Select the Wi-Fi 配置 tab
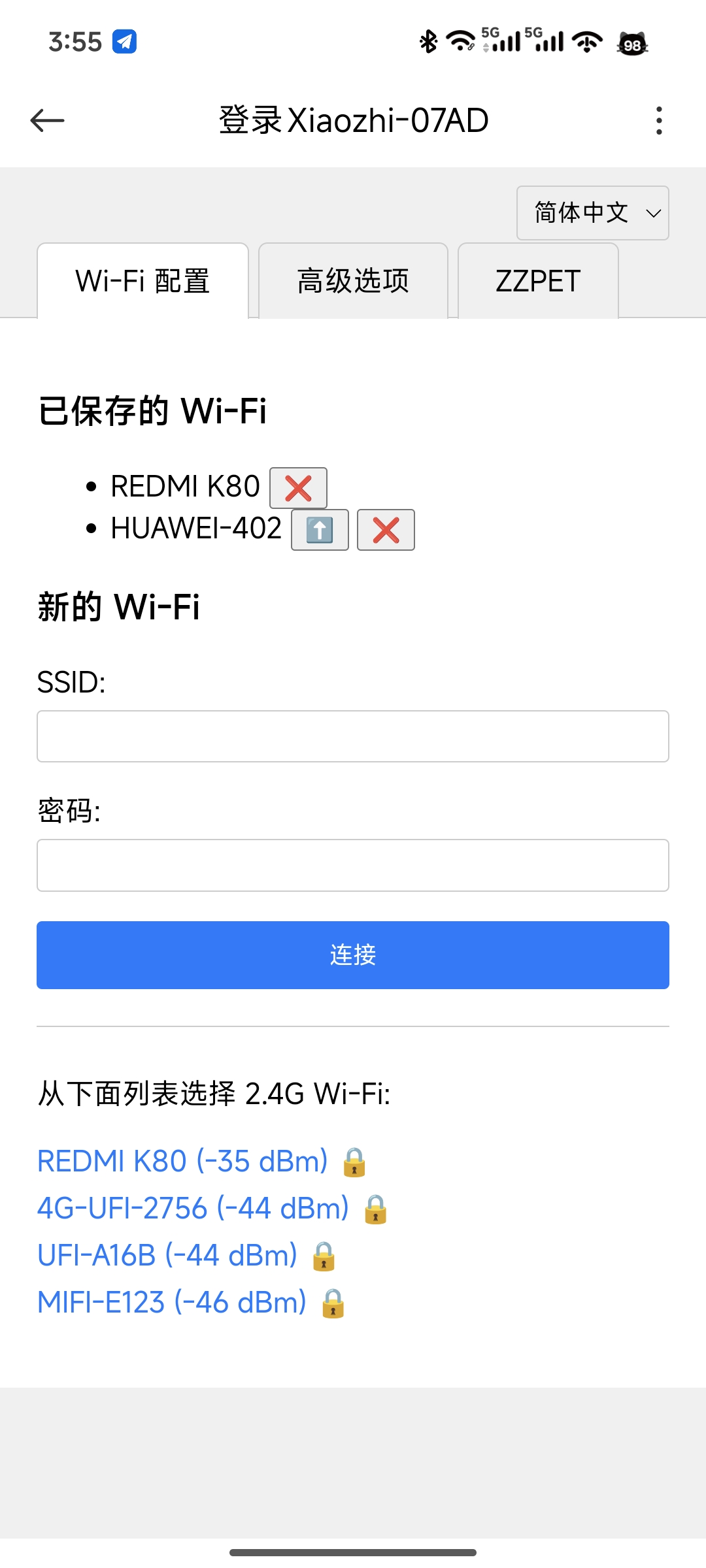The height and width of the screenshot is (1568, 706). coord(143,281)
